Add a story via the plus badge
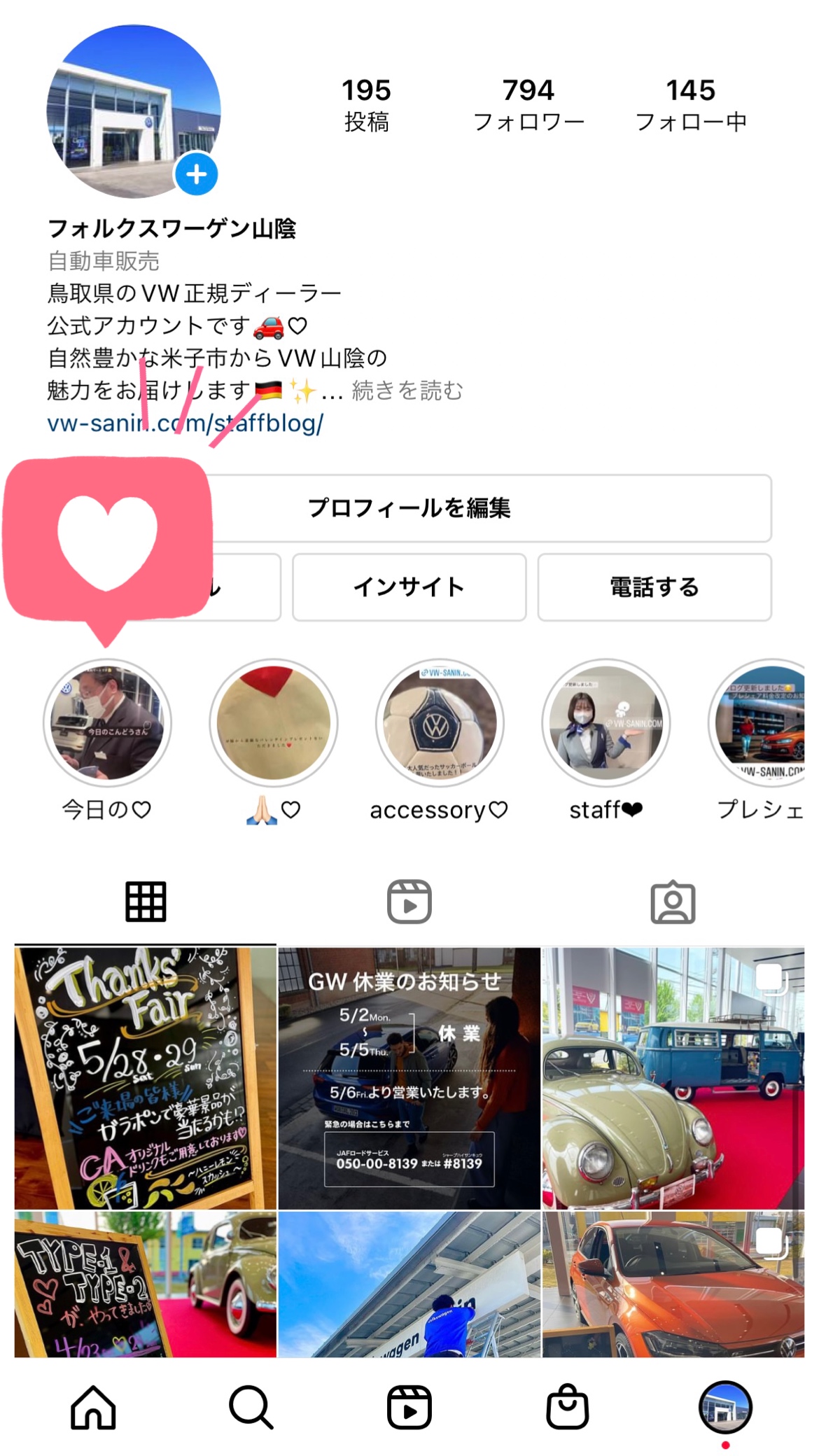The width and height of the screenshot is (819, 1456). click(196, 174)
